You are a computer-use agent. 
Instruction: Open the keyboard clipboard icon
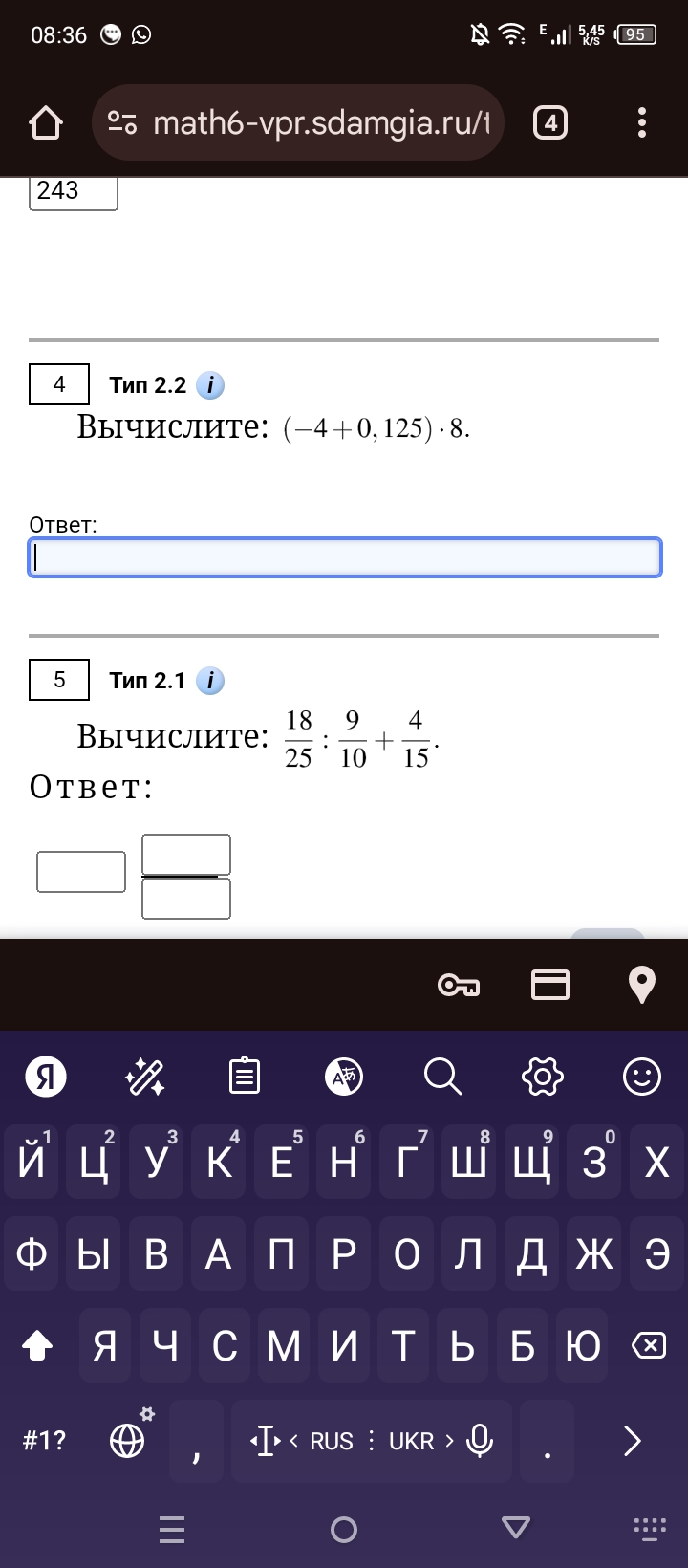tap(245, 1078)
